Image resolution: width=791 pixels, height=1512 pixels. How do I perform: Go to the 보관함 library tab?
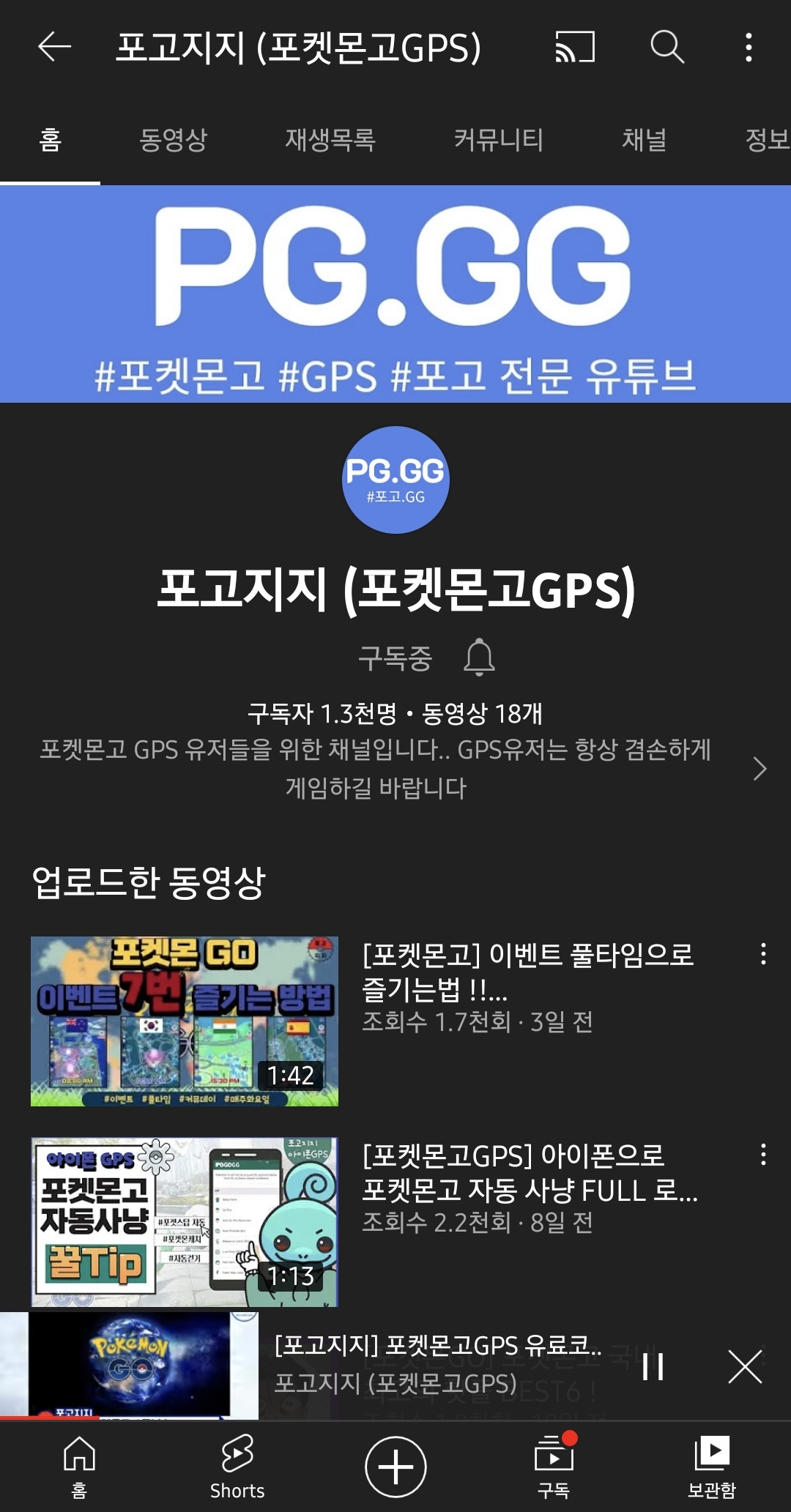point(712,1467)
